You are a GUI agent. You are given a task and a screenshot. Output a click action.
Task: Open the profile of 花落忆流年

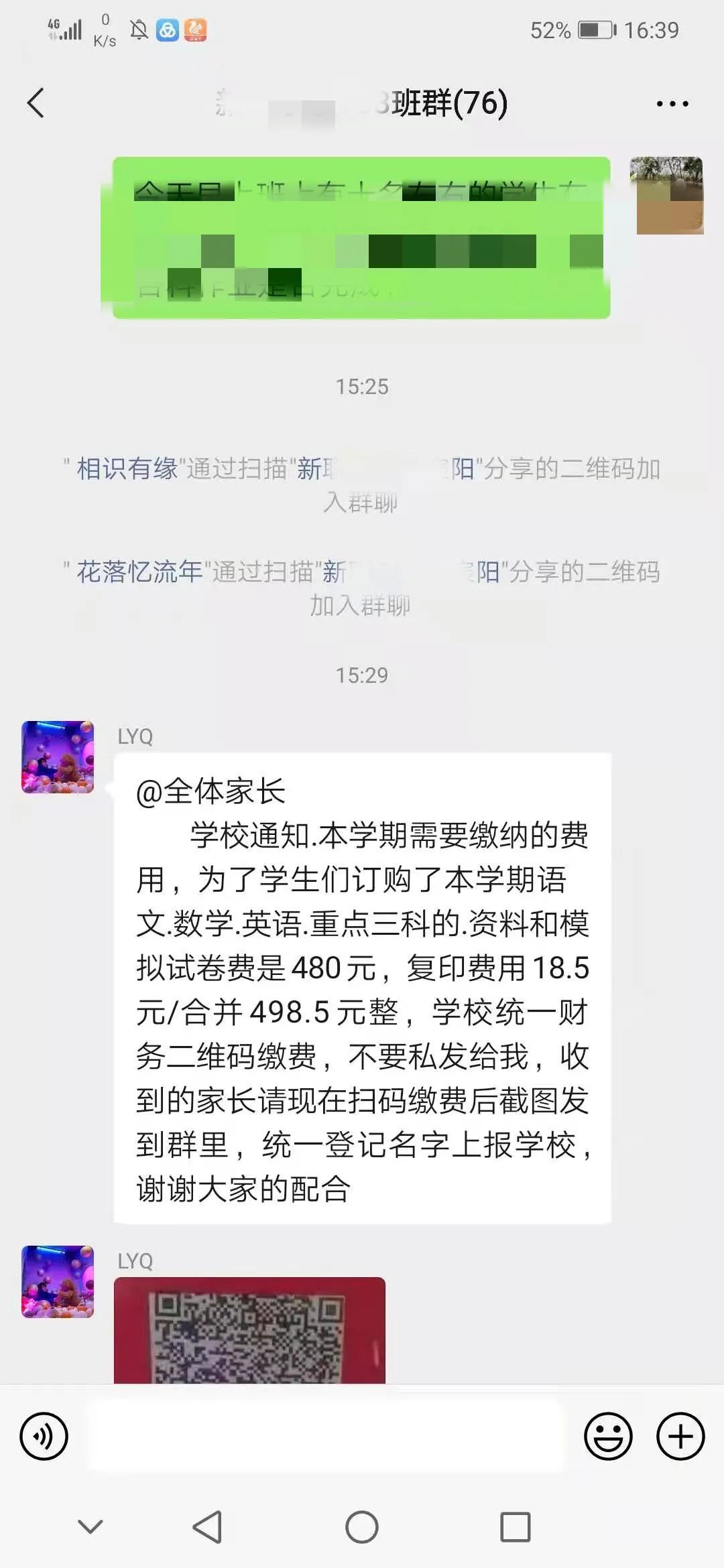(139, 572)
